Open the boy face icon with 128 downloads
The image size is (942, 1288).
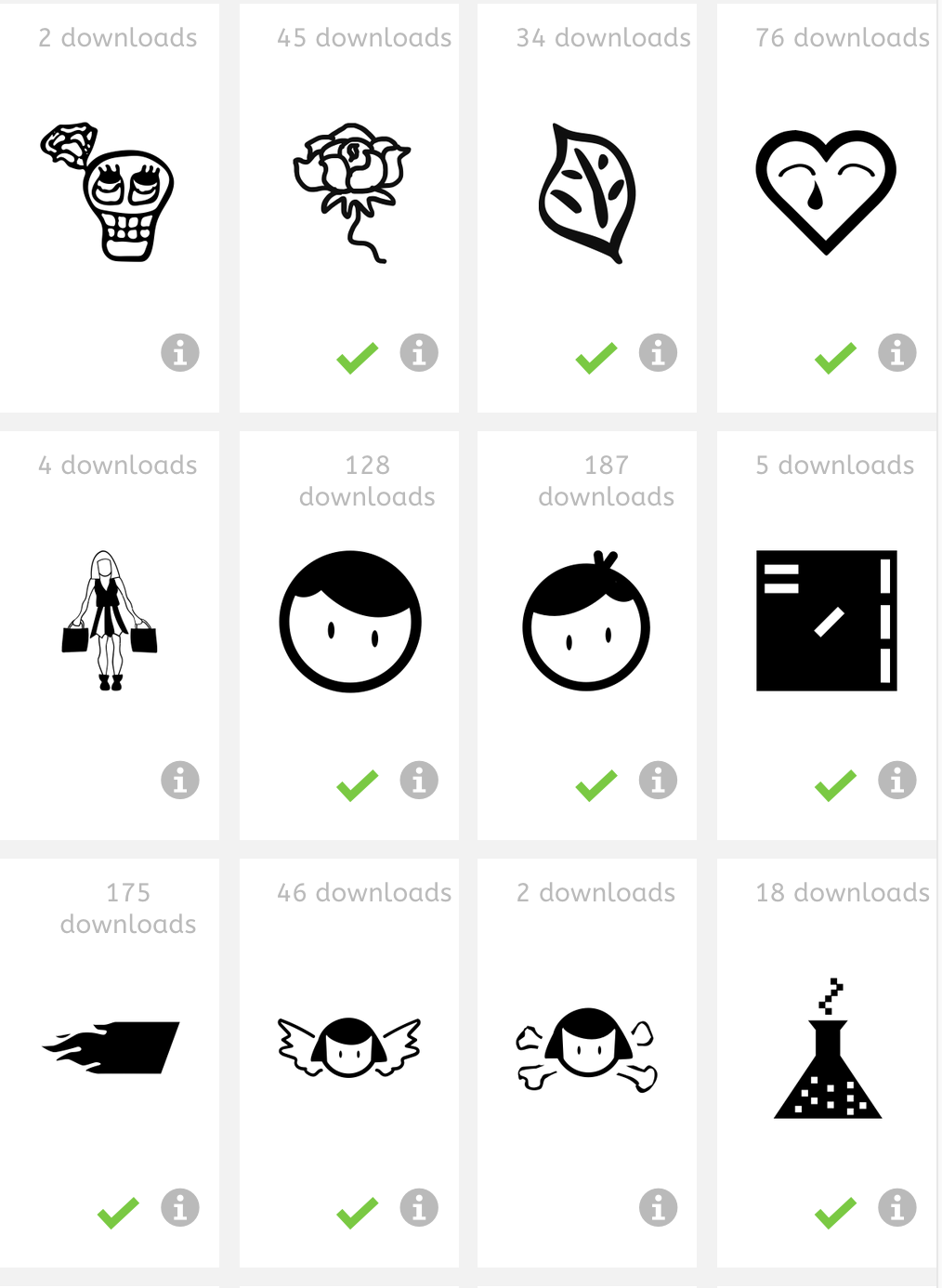[350, 622]
